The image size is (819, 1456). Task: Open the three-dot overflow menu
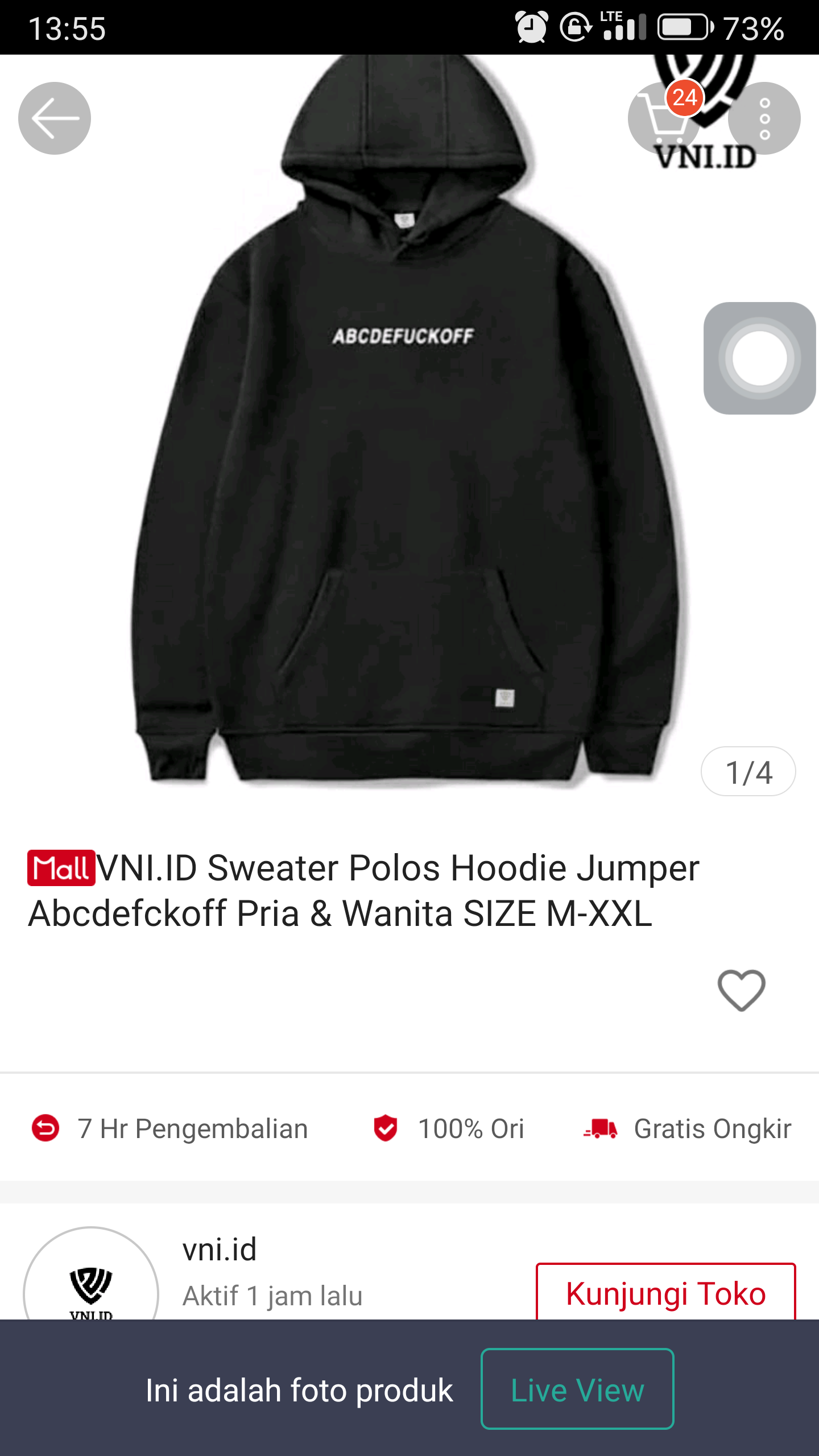tap(765, 118)
